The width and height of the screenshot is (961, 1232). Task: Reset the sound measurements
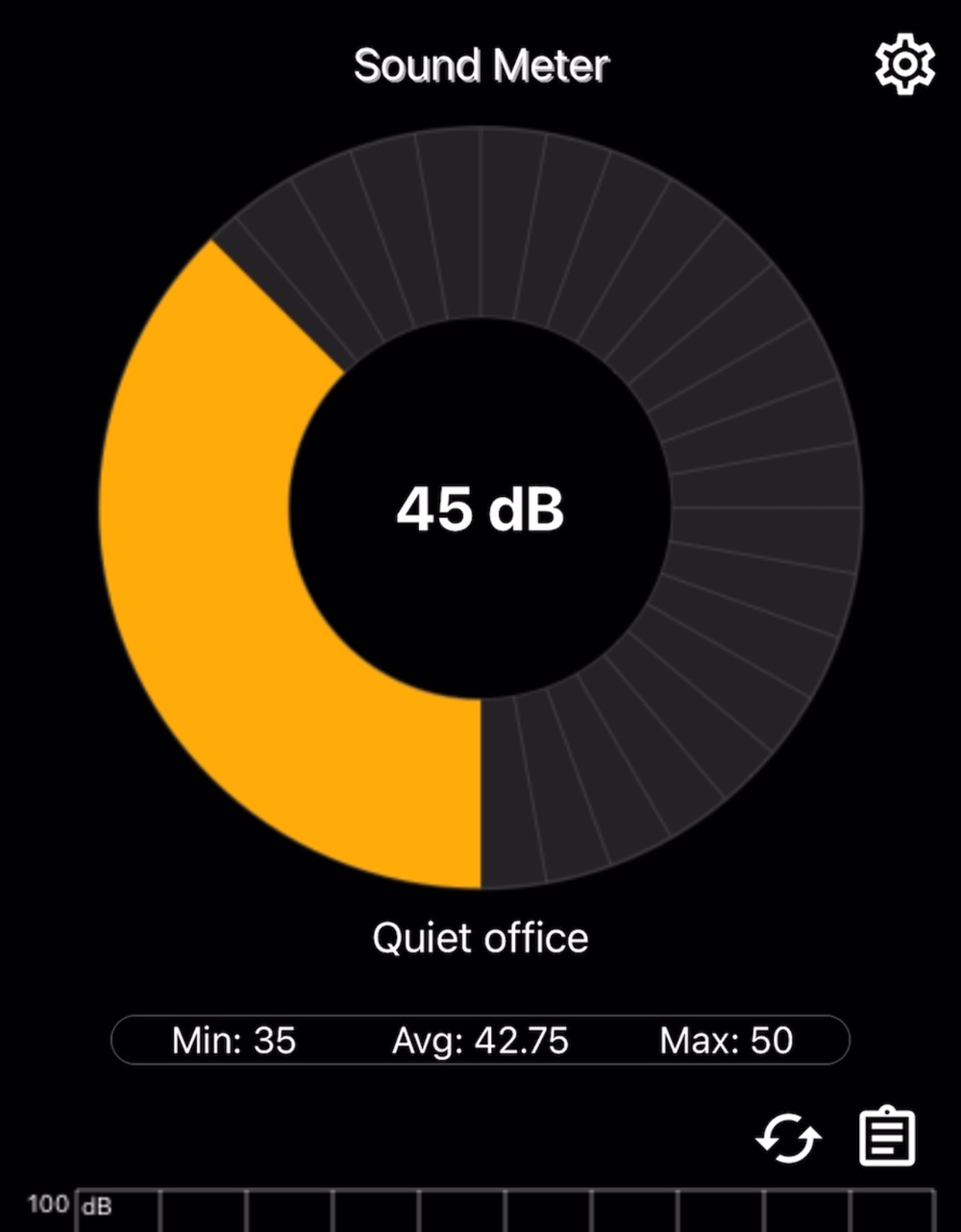point(788,1138)
